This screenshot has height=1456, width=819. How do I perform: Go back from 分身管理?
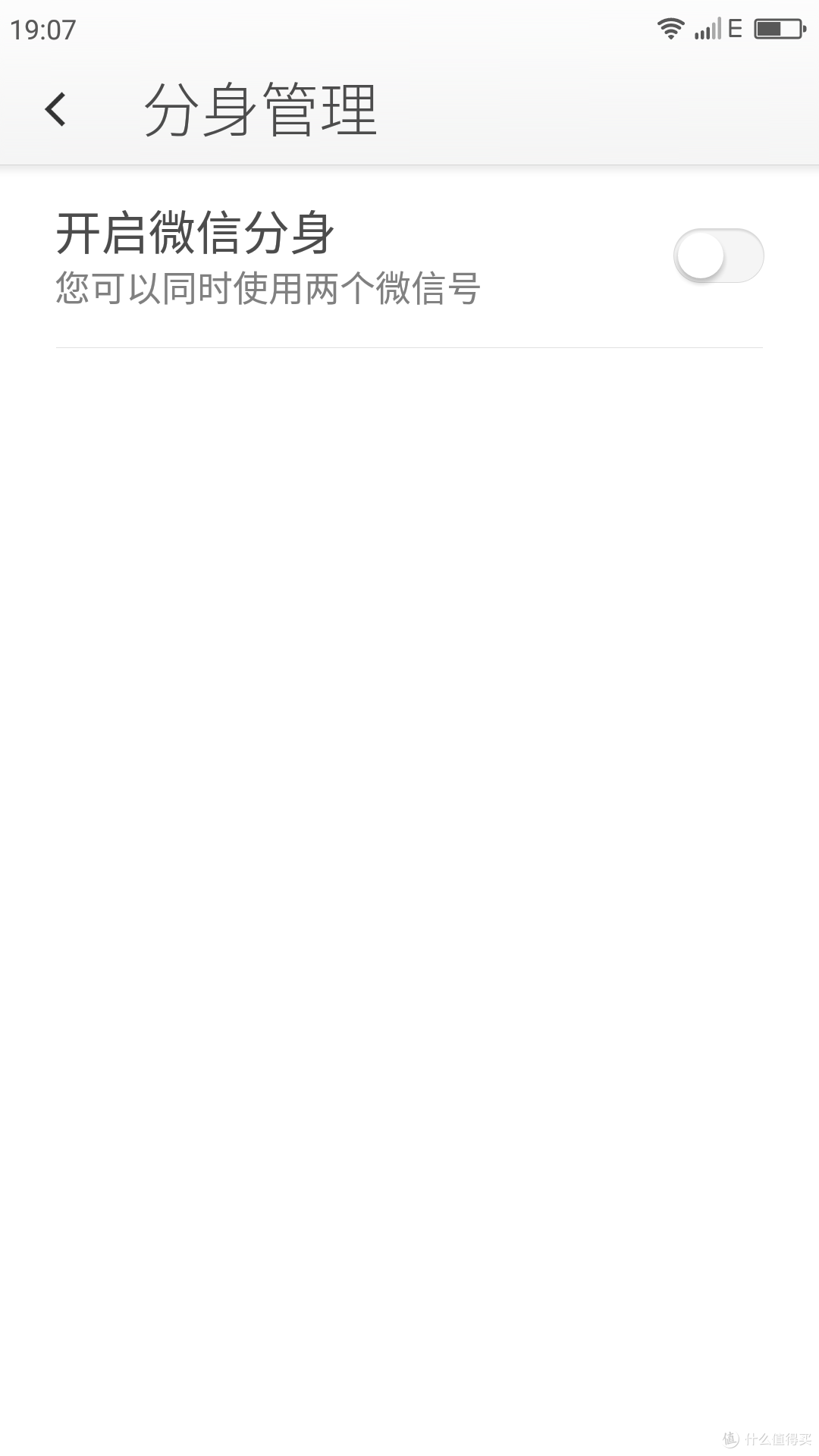tap(55, 109)
